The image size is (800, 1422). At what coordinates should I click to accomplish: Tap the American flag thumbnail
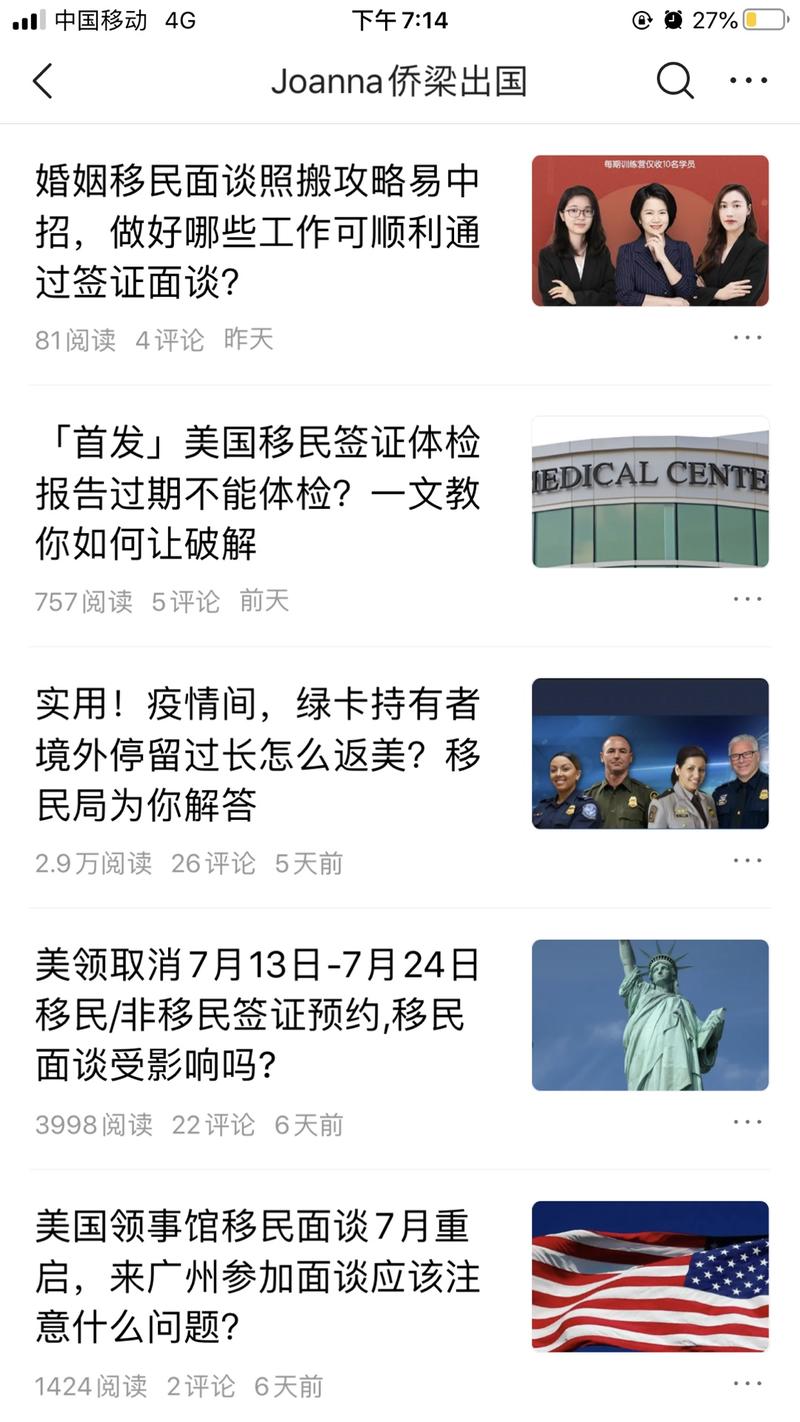coord(650,1277)
